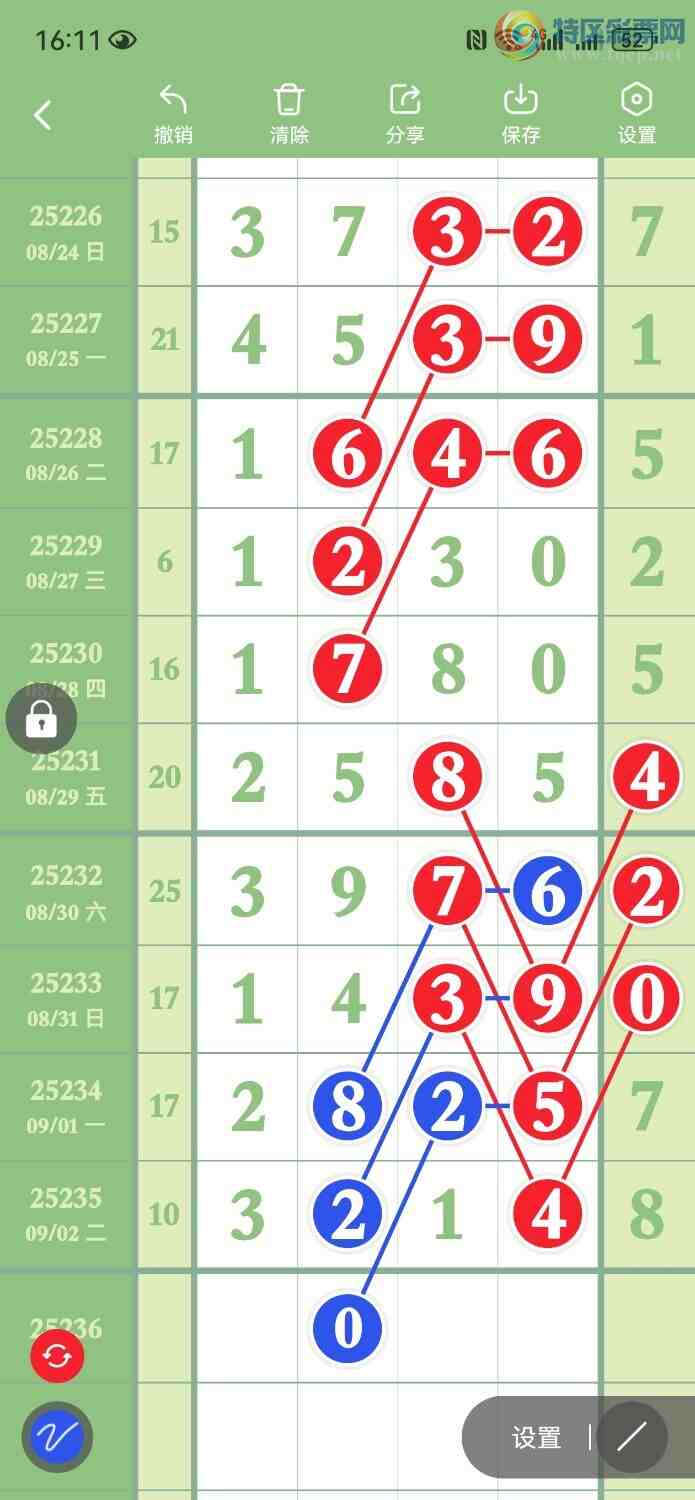
Task: Go back using the arrow icon
Action: 42,115
